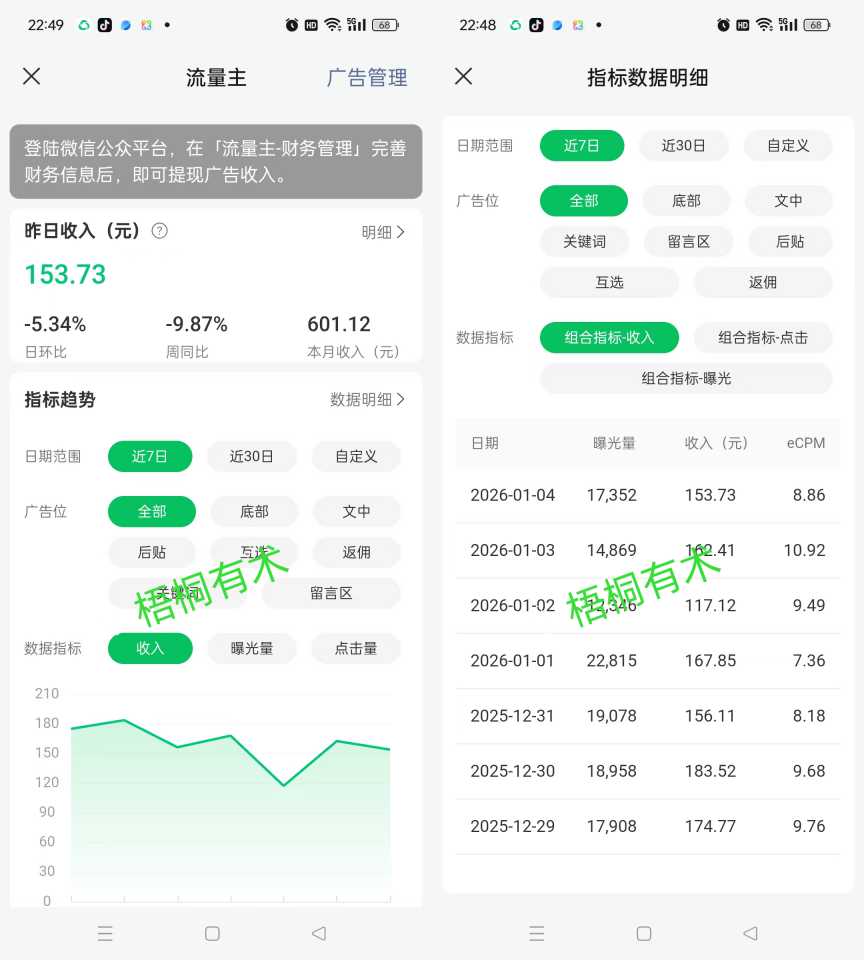The image size is (864, 960).
Task: Close the 流量主 page
Action: (32, 77)
